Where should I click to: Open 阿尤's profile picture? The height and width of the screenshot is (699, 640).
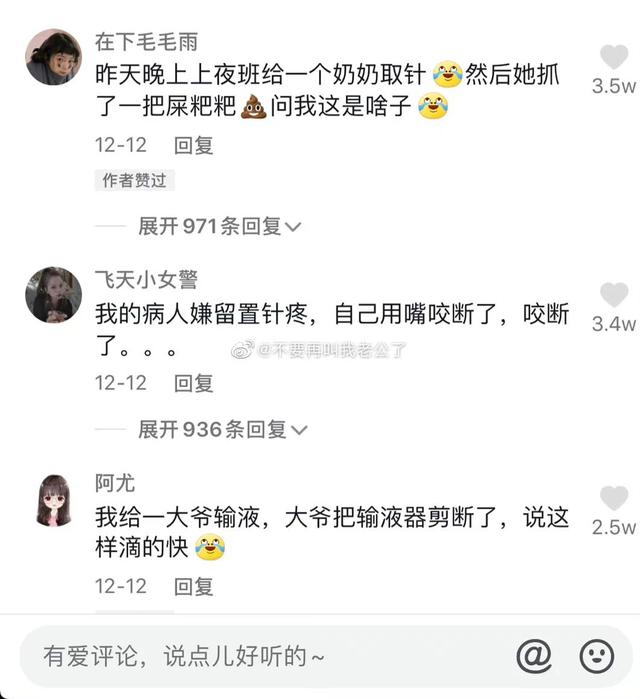(x=53, y=499)
